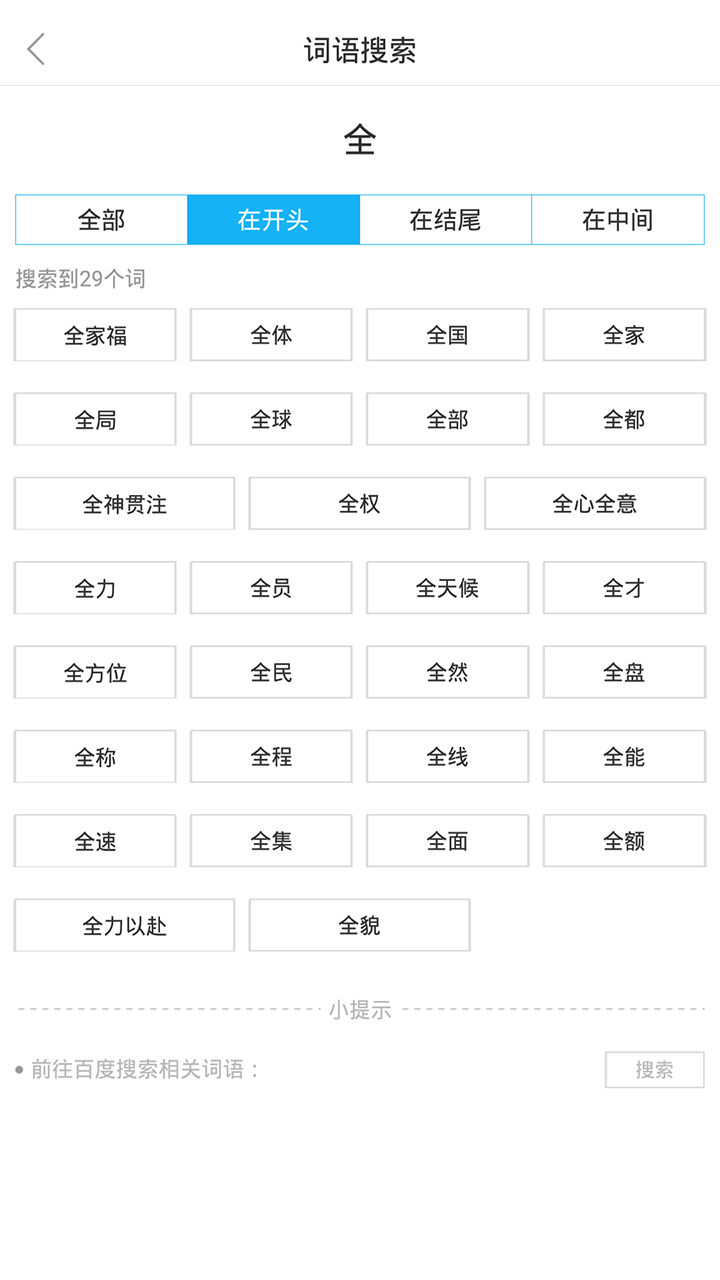Select the word 全球
The width and height of the screenshot is (720, 1280).
pos(270,419)
